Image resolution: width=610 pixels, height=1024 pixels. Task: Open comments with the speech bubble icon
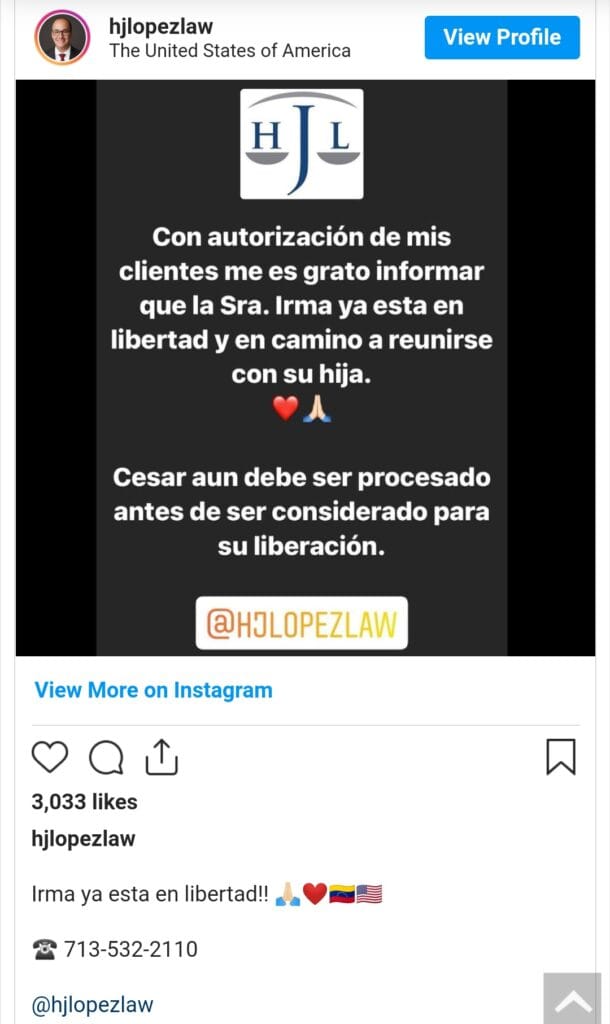(106, 758)
